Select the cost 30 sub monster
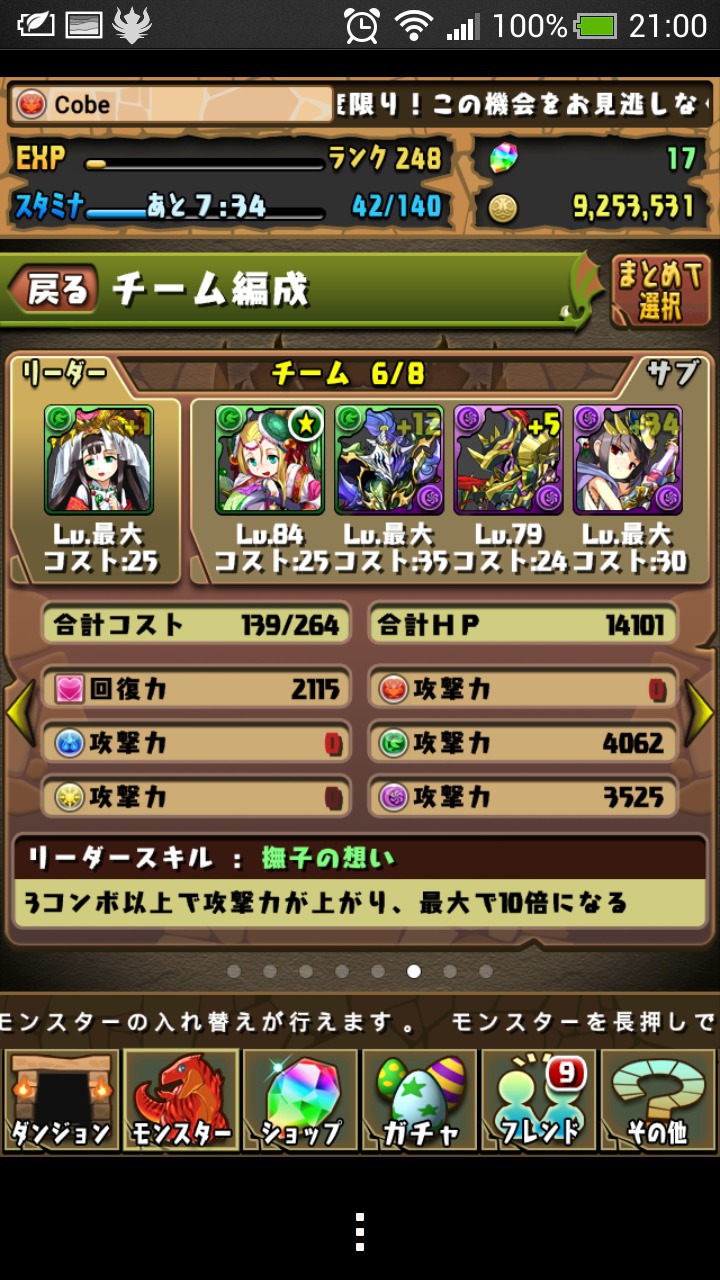 [627, 460]
